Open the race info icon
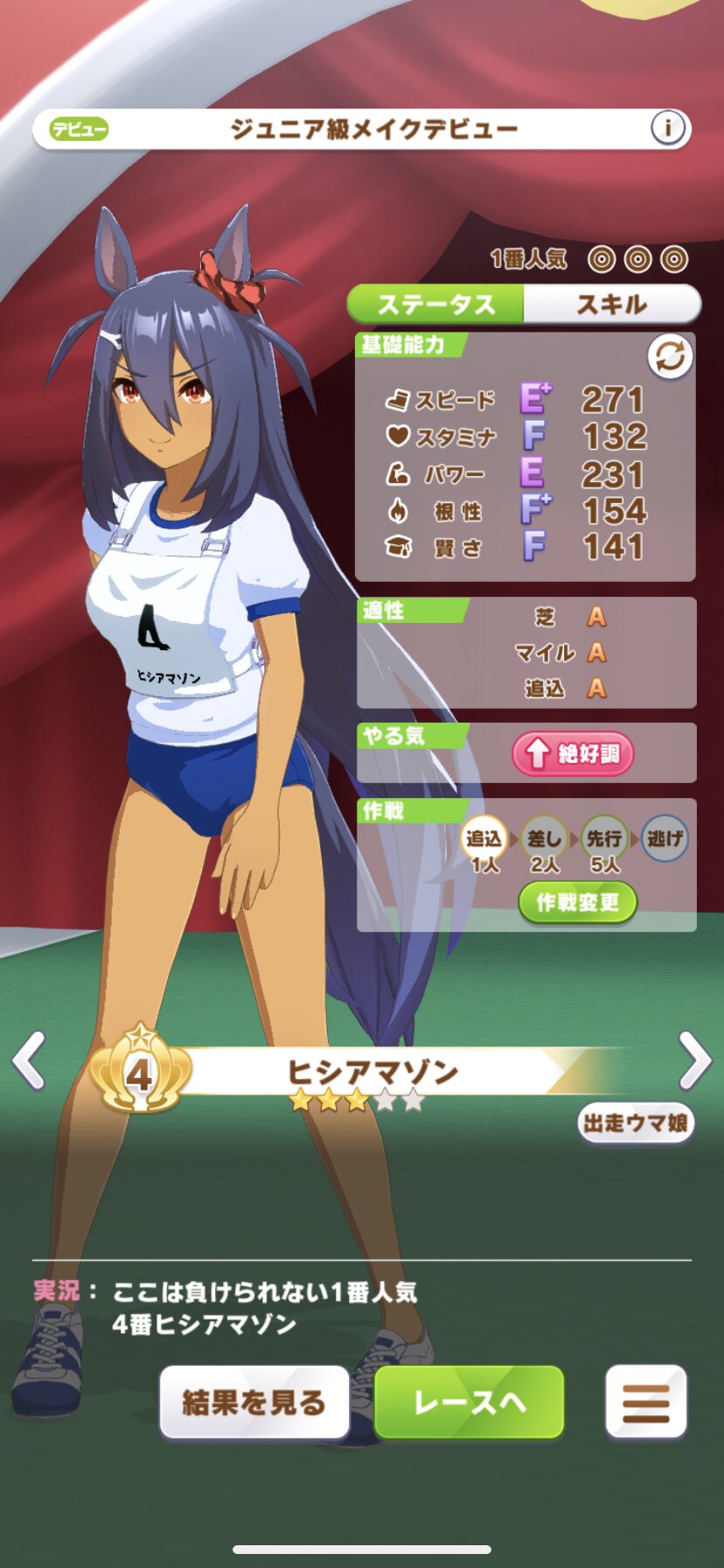724x1568 pixels. (x=667, y=129)
